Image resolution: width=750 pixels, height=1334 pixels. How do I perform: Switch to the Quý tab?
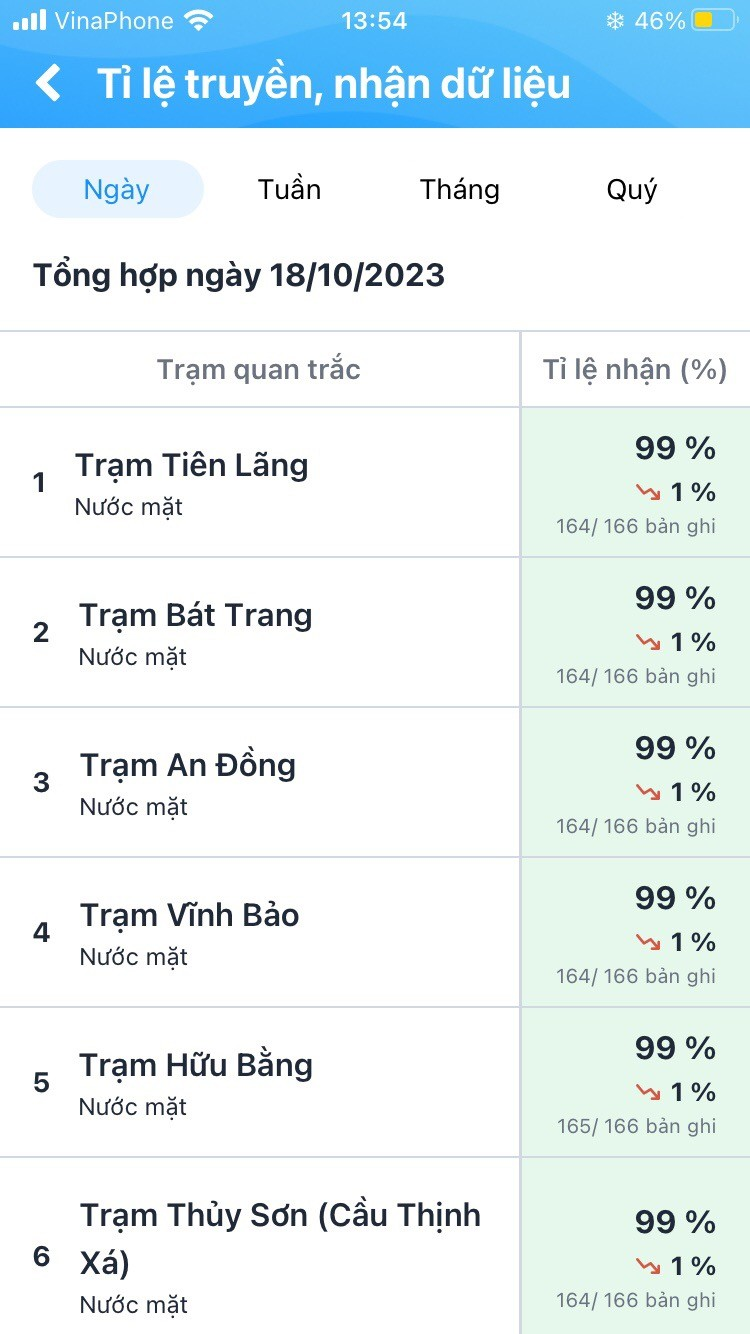(632, 189)
